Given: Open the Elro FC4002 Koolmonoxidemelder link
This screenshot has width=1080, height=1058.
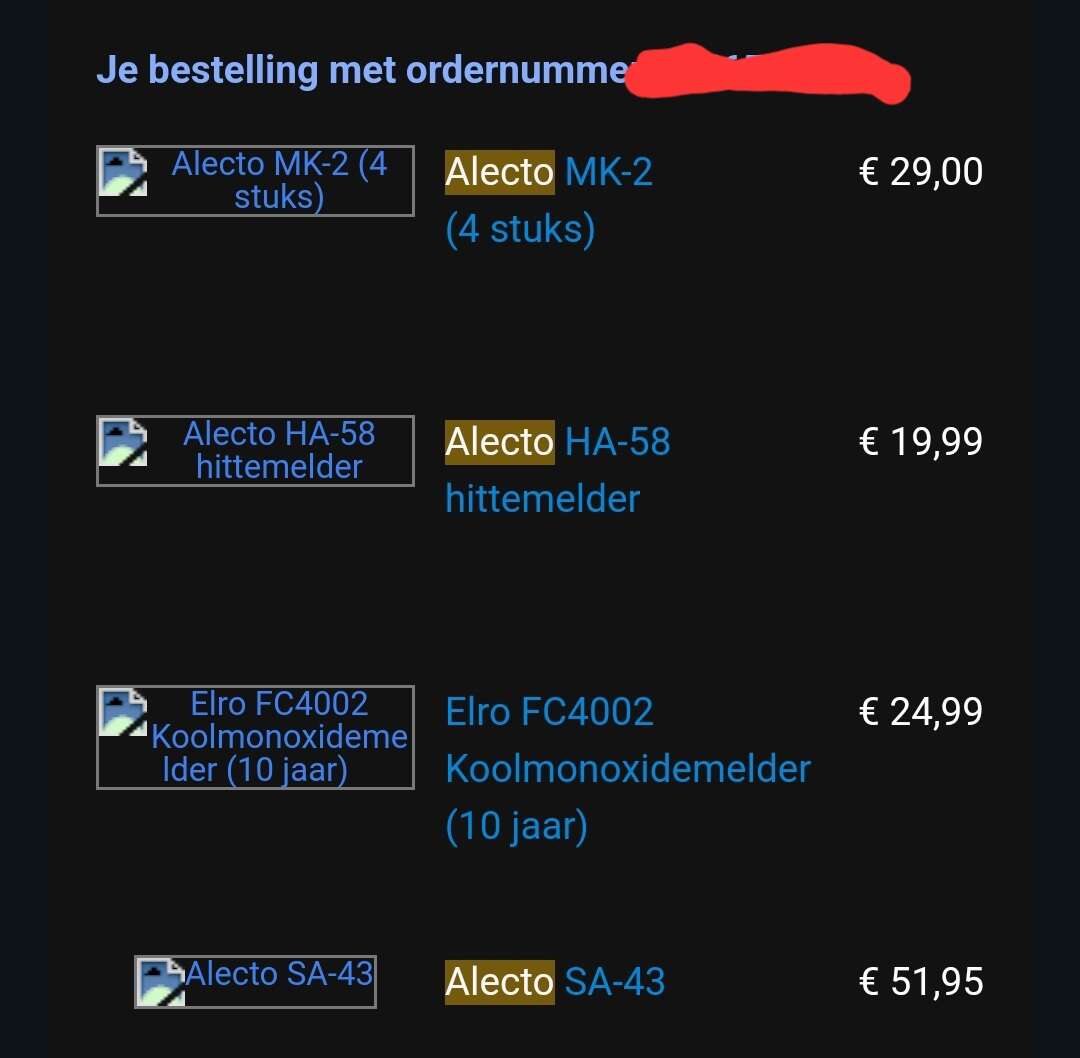Looking at the screenshot, I should pos(627,768).
